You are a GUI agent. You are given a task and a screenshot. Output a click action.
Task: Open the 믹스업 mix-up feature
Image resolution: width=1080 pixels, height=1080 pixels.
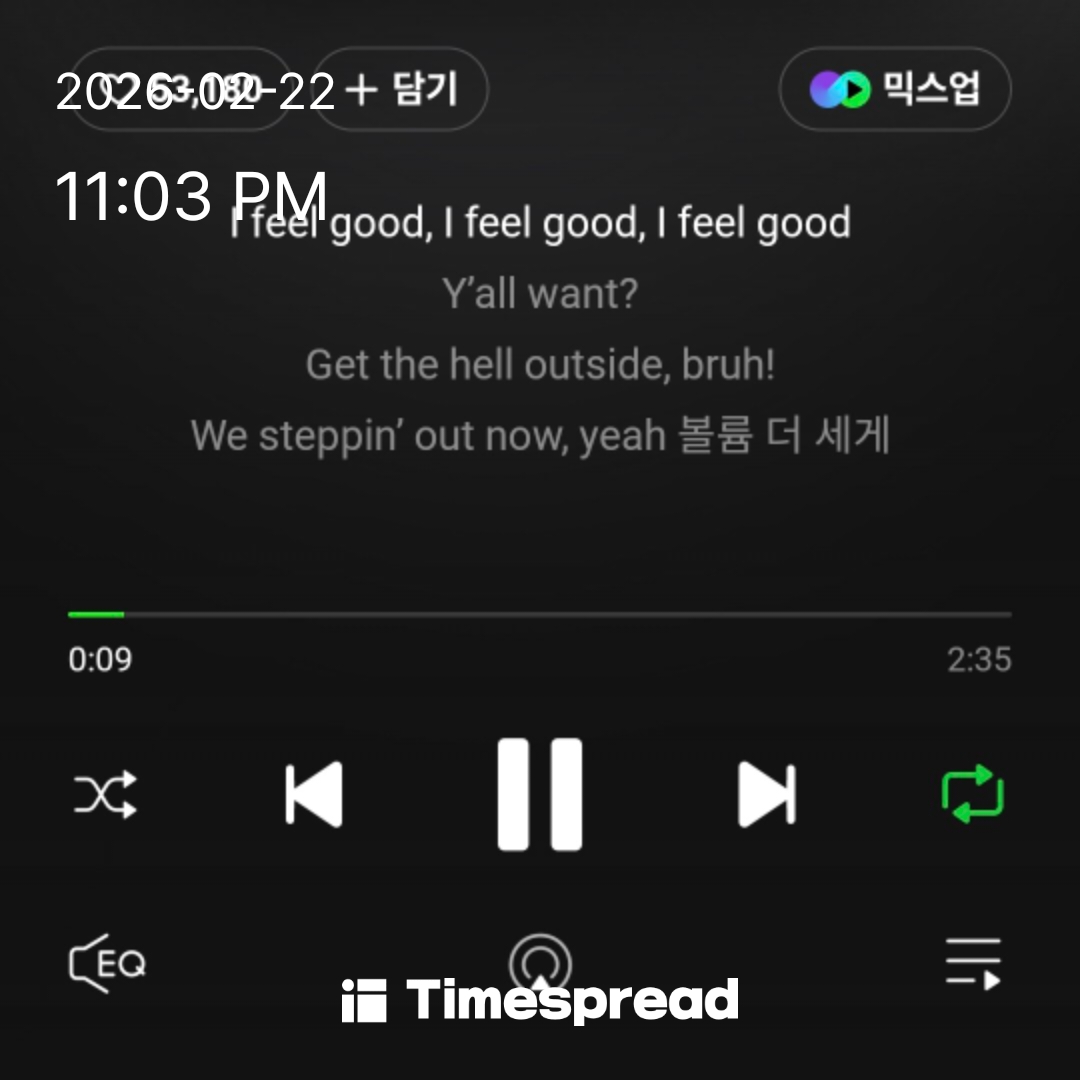point(895,90)
